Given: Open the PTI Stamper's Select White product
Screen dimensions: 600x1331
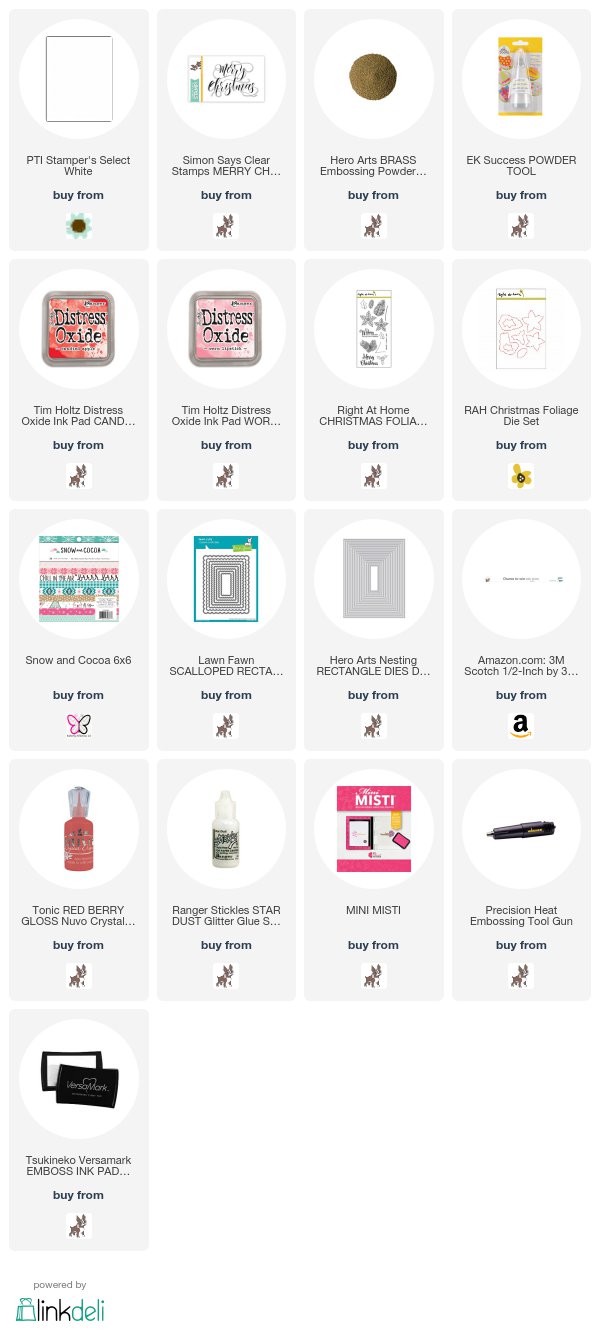Looking at the screenshot, I should pyautogui.click(x=79, y=80).
